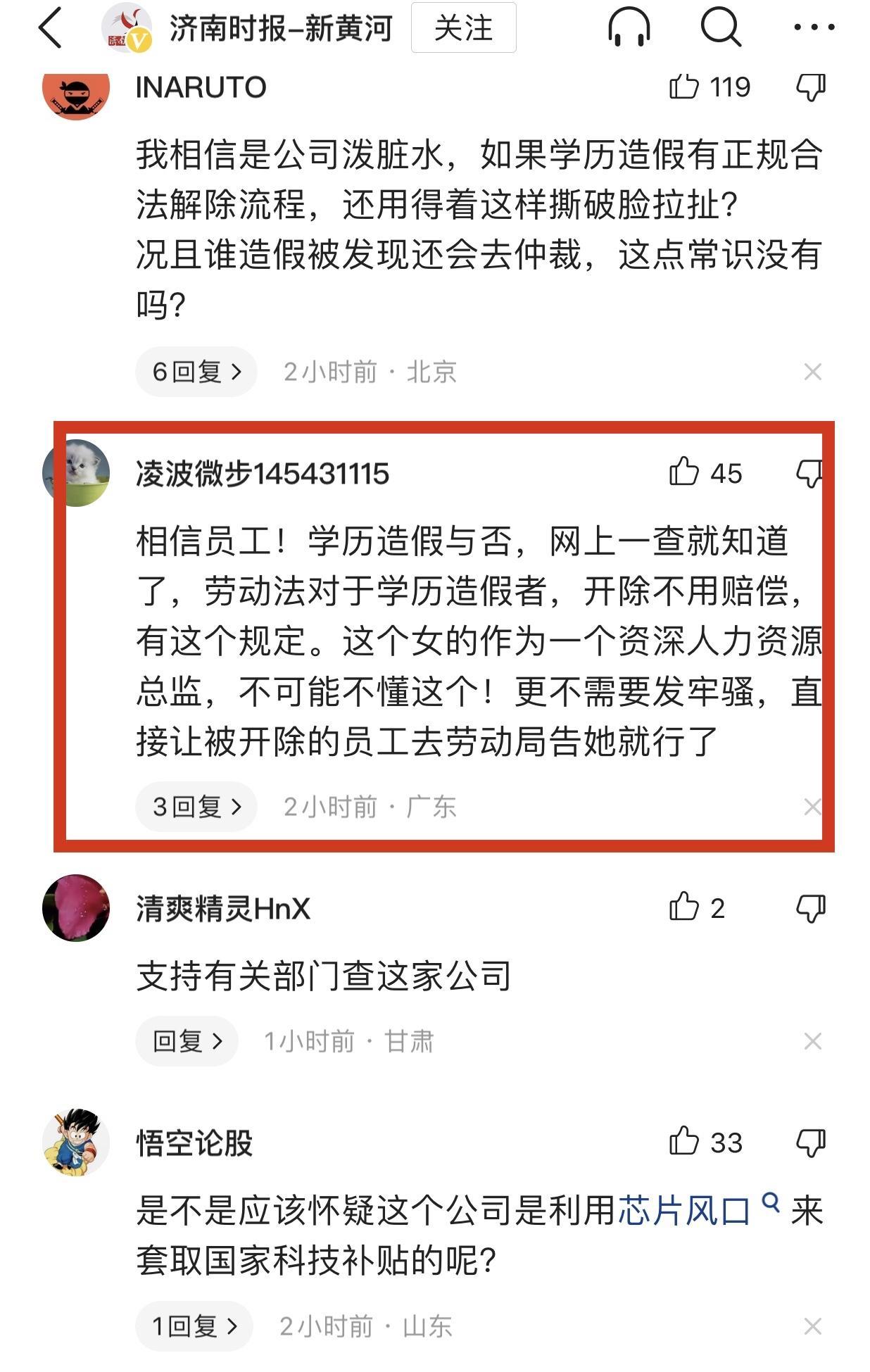Image resolution: width=870 pixels, height=1372 pixels.
Task: Dismiss 清爽精灵HnX's comment with the X
Action: pyautogui.click(x=812, y=1041)
